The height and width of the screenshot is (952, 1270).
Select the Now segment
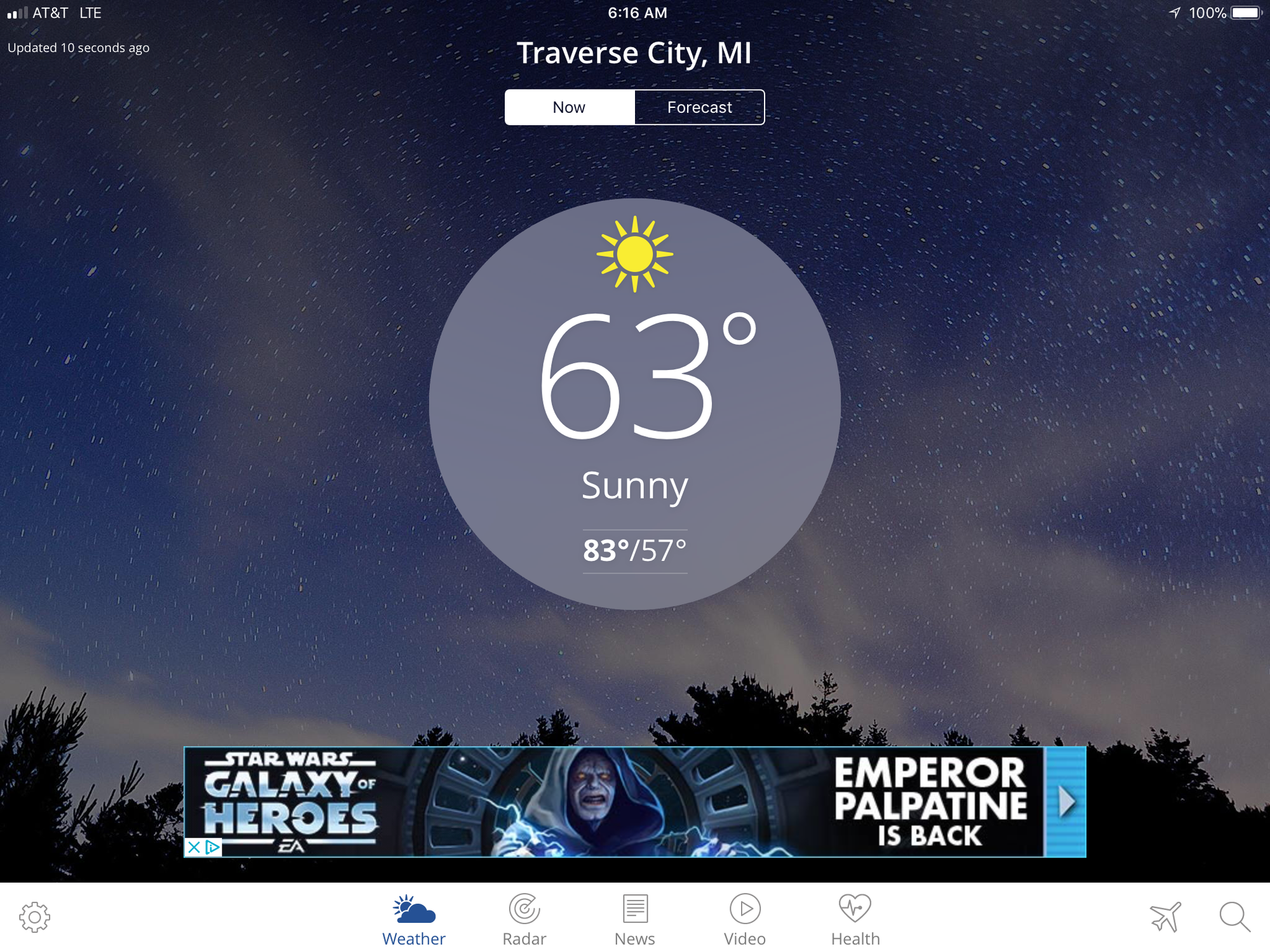click(569, 107)
